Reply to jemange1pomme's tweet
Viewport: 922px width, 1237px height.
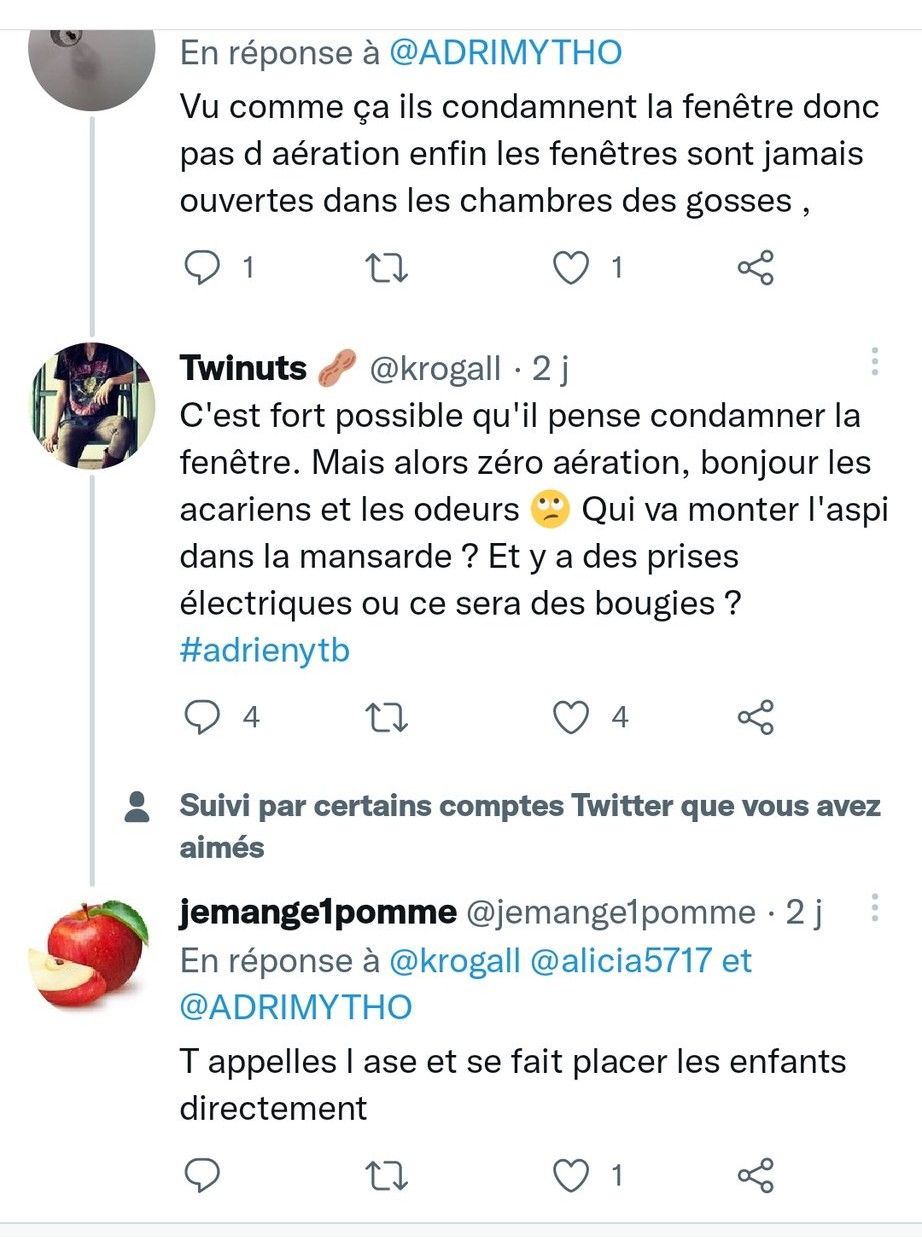click(x=204, y=1175)
